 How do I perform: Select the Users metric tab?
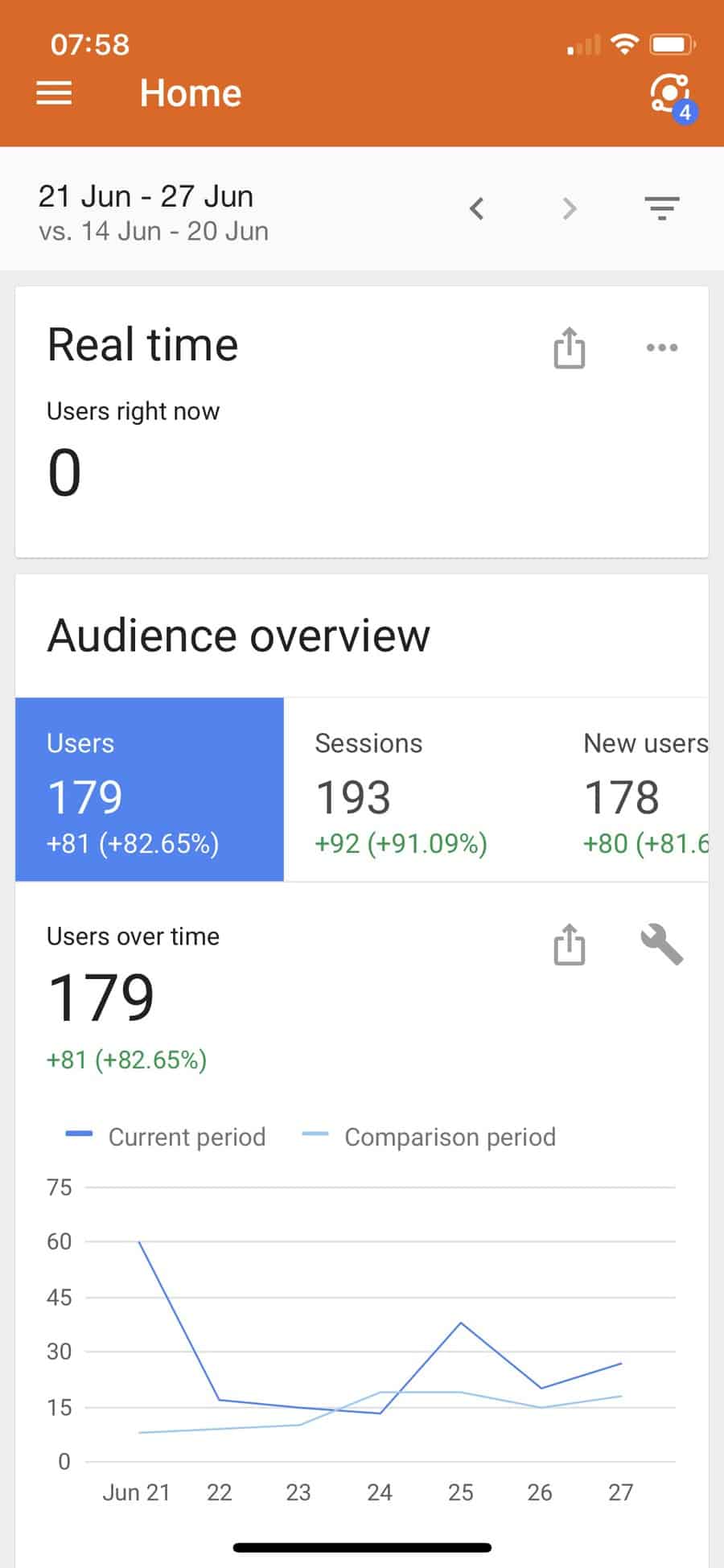(x=150, y=789)
